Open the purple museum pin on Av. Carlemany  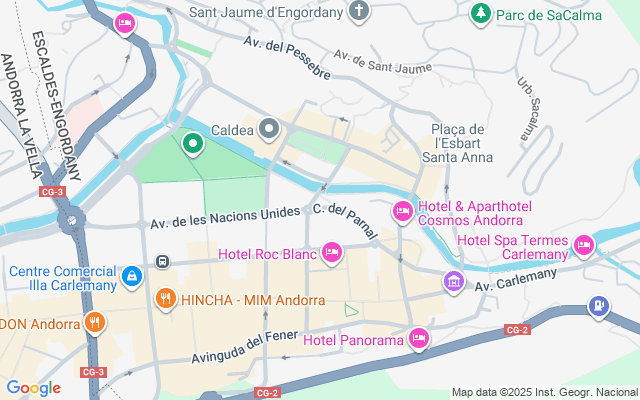click(454, 282)
